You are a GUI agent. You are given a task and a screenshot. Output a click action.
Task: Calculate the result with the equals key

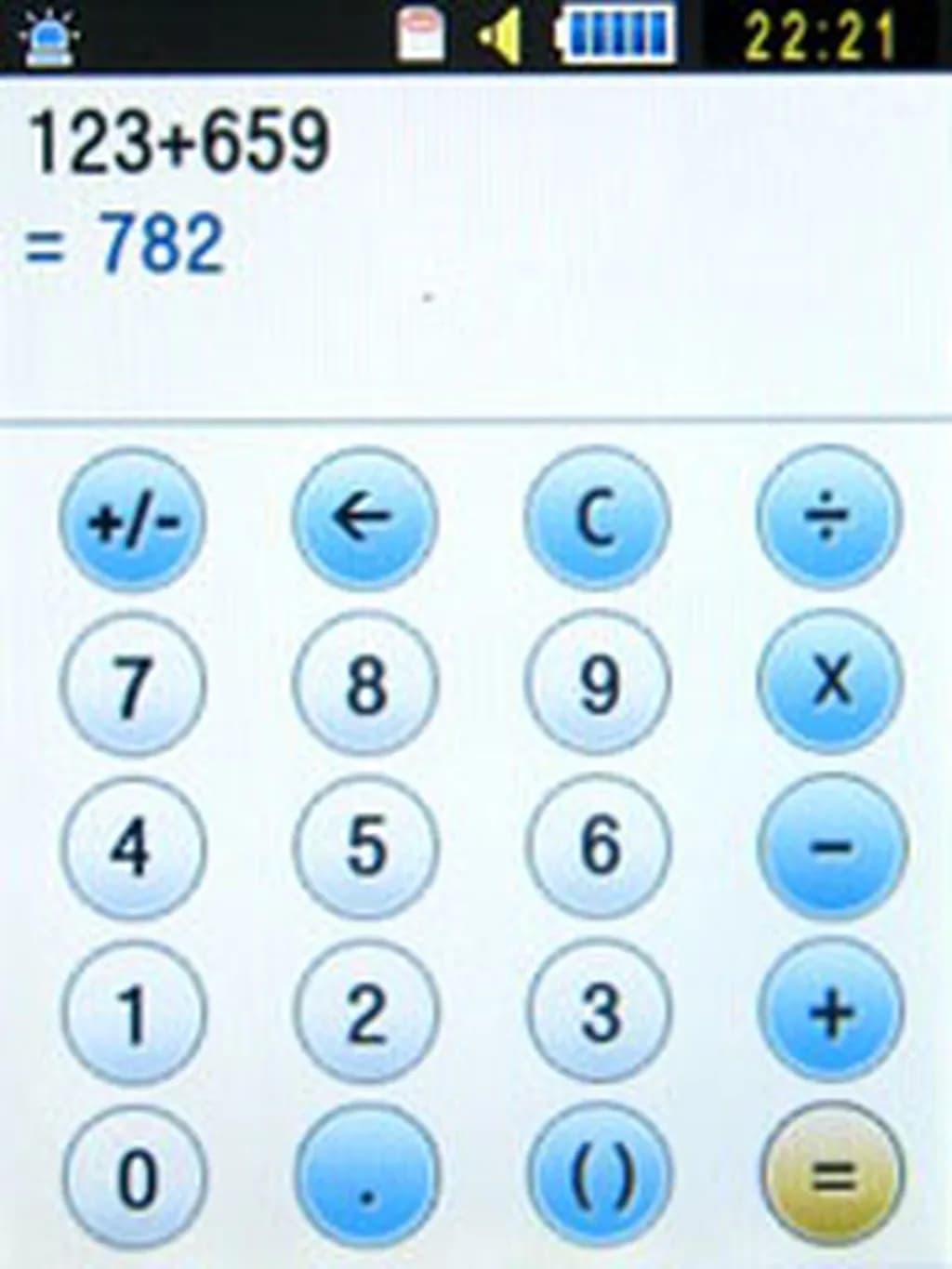click(x=832, y=1174)
